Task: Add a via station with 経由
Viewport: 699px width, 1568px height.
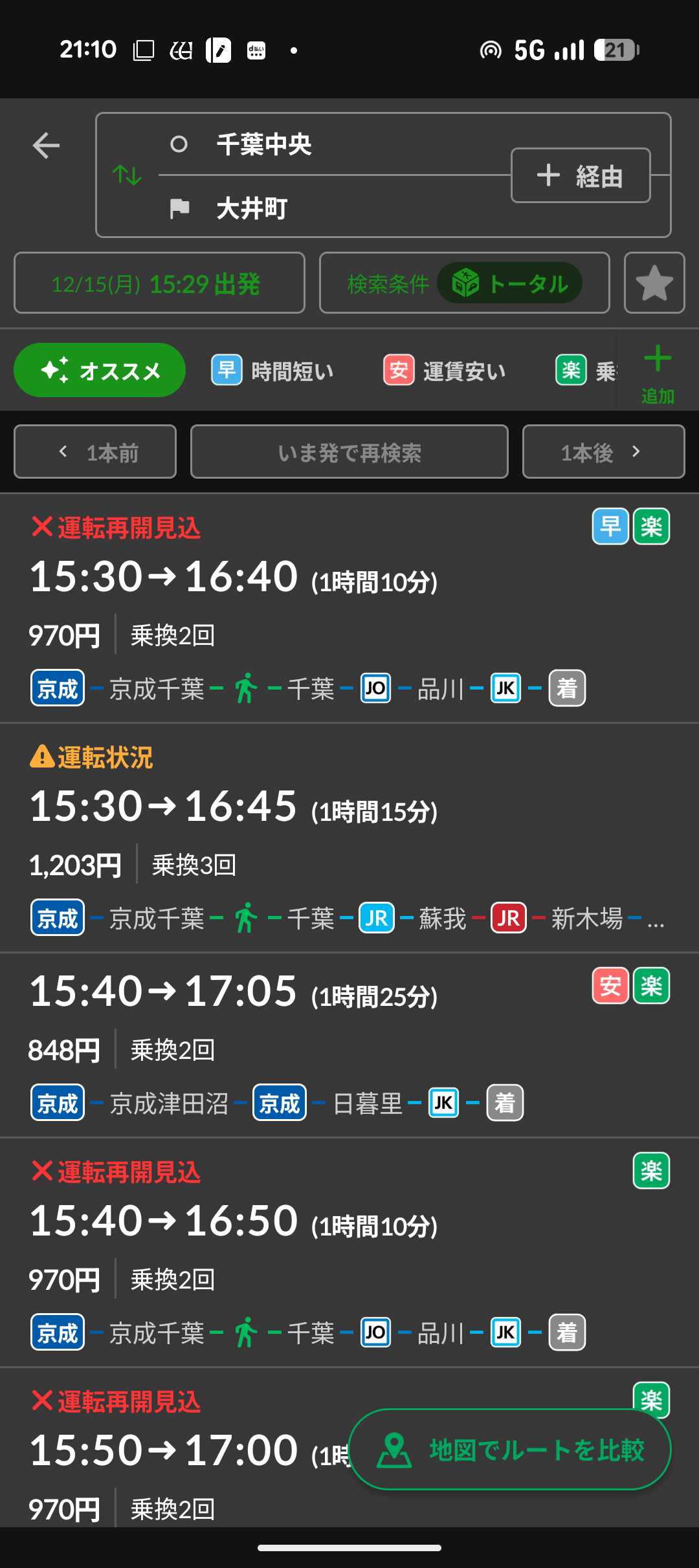Action: click(581, 175)
